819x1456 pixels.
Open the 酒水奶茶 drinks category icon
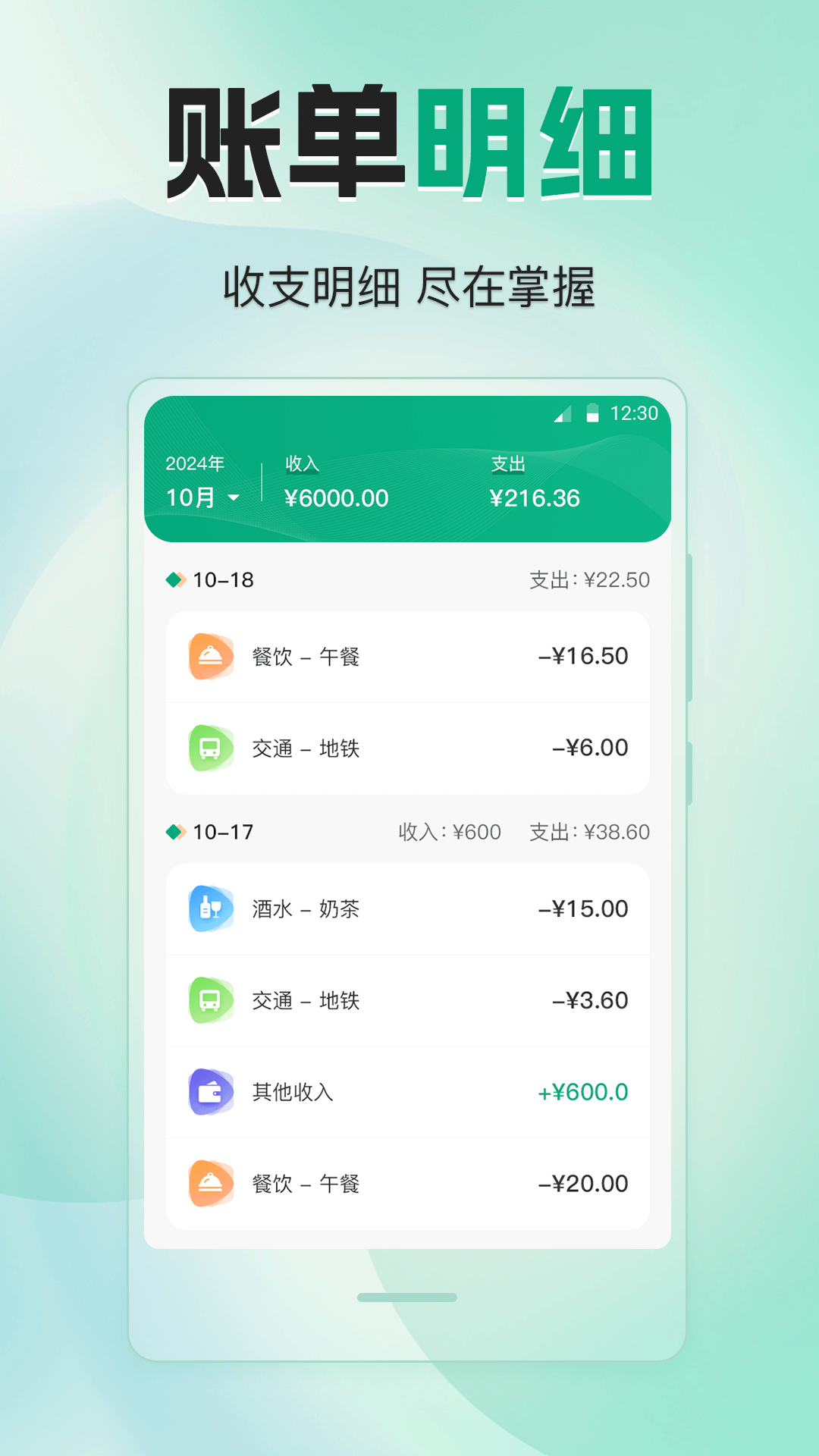(211, 909)
